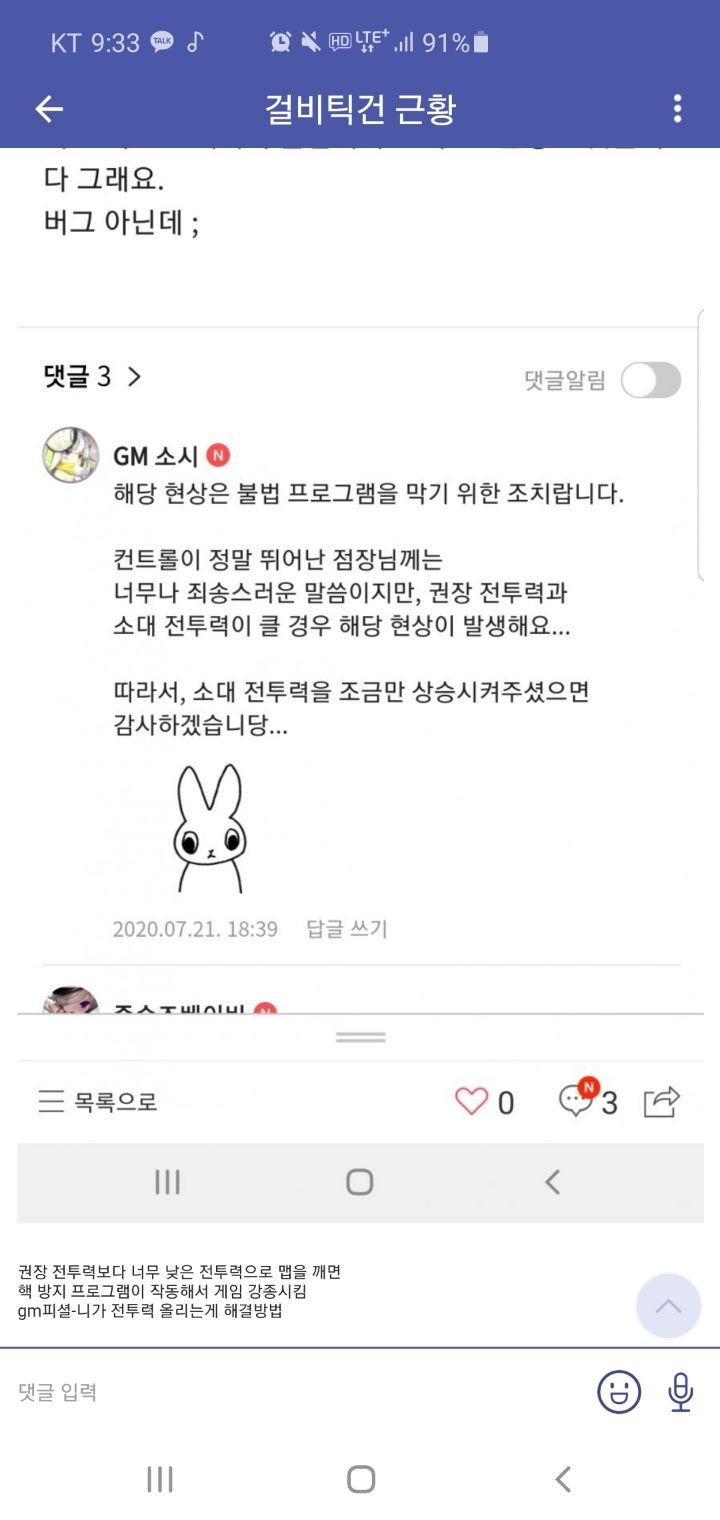Open the attached screenshot image in the post
Image resolution: width=720 pixels, height=1520 pixels.
[360, 680]
